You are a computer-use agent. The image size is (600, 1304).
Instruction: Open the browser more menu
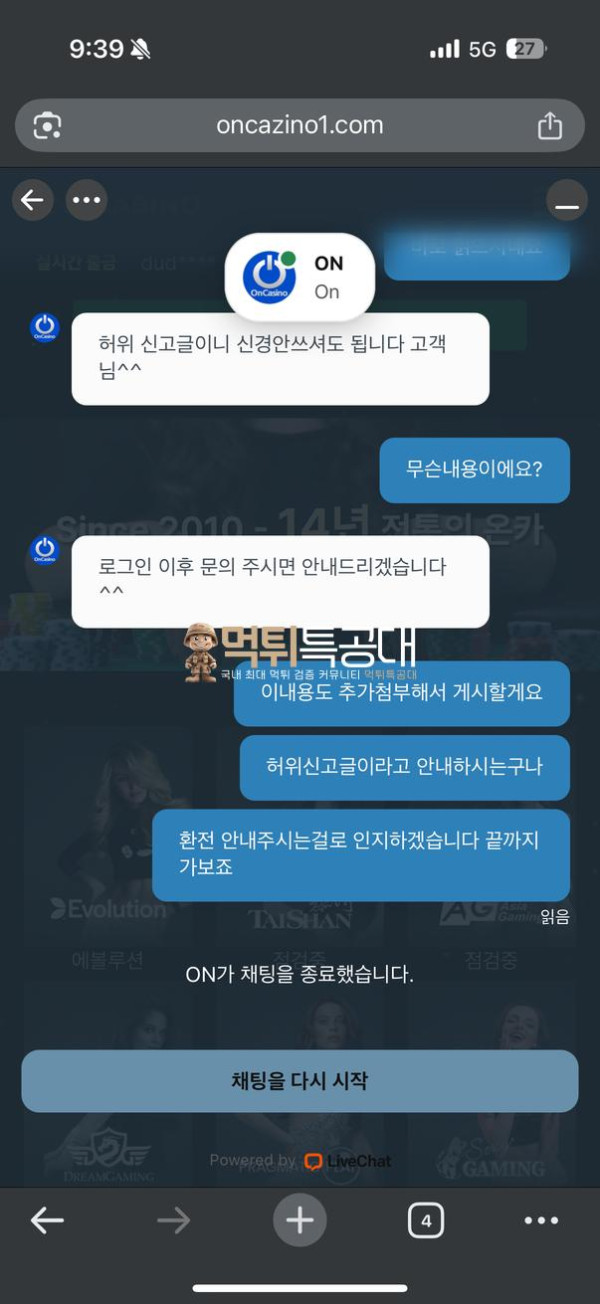[x=541, y=1220]
